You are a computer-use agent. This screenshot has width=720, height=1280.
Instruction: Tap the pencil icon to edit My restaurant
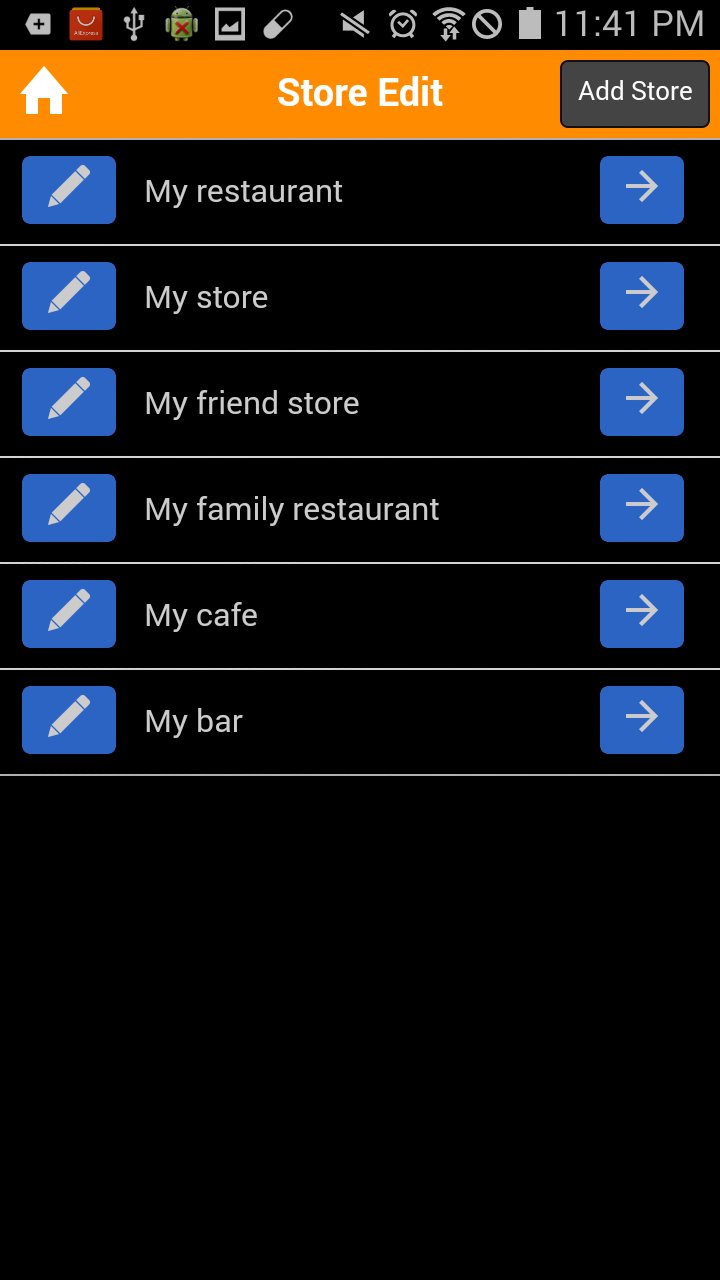pyautogui.click(x=68, y=190)
